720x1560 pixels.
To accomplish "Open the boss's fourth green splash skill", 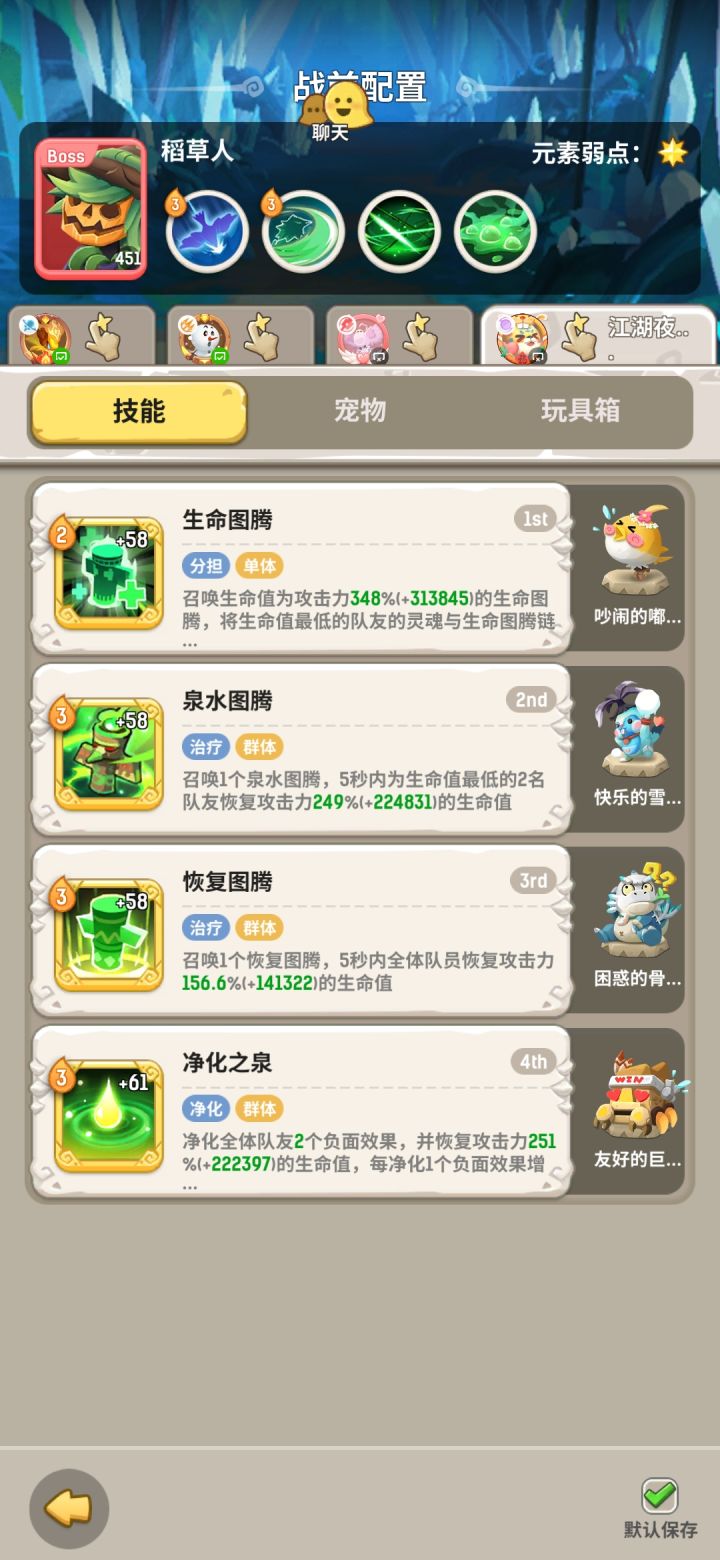I will click(495, 230).
